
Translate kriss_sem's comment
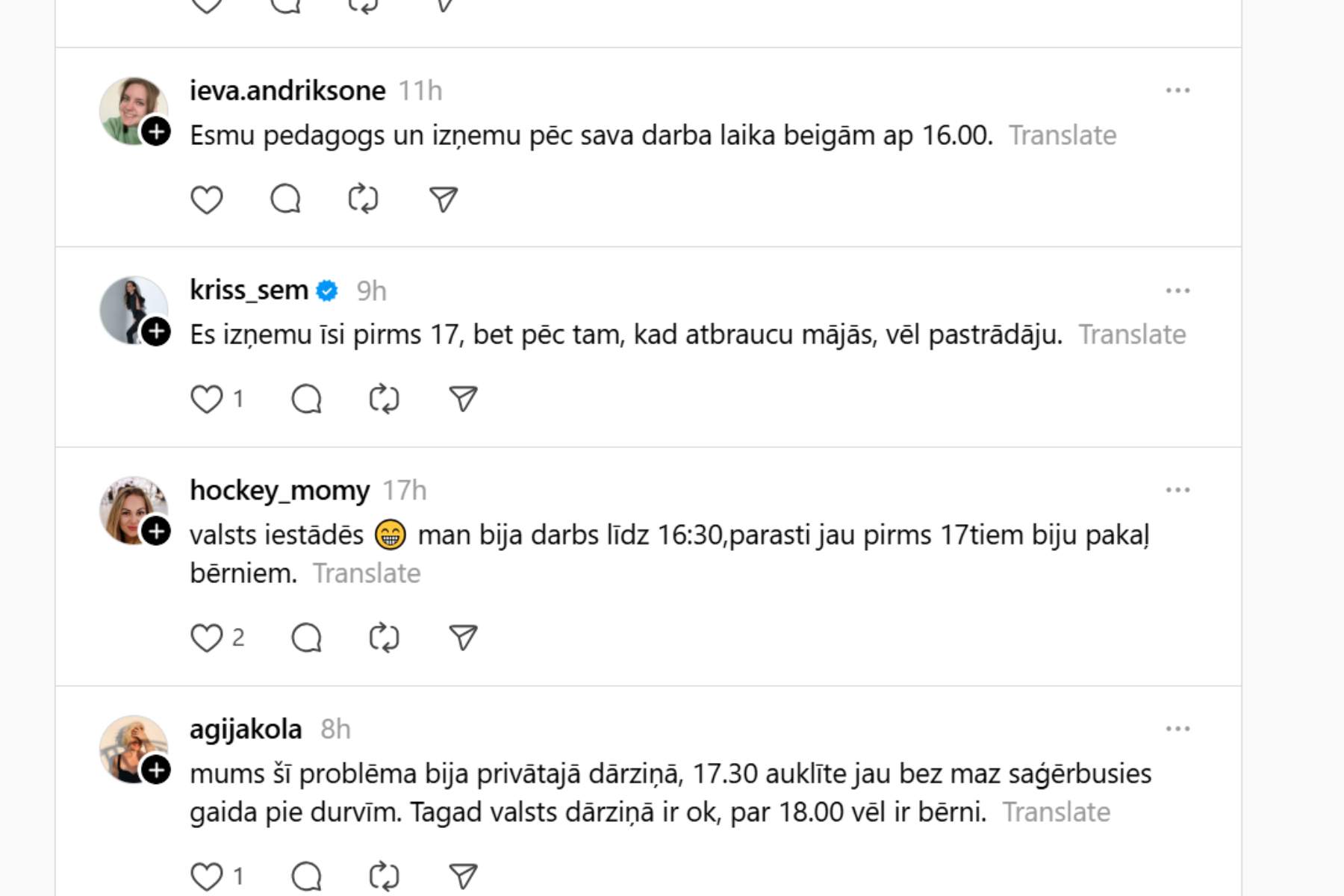1132,335
